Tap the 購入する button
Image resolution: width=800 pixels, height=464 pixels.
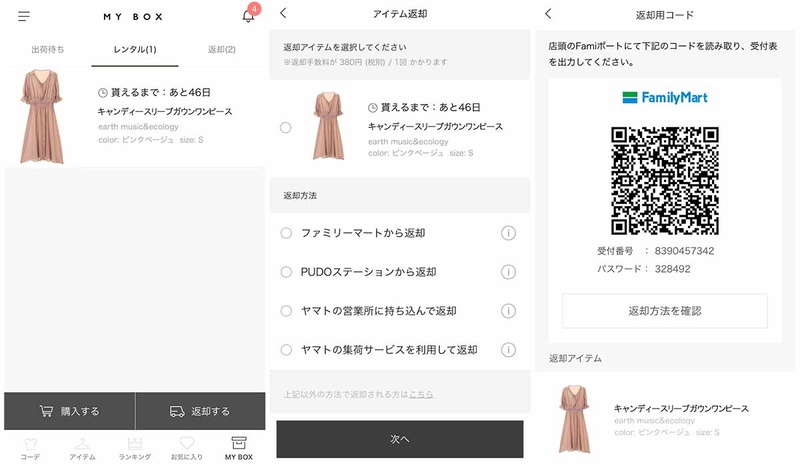[x=69, y=410]
